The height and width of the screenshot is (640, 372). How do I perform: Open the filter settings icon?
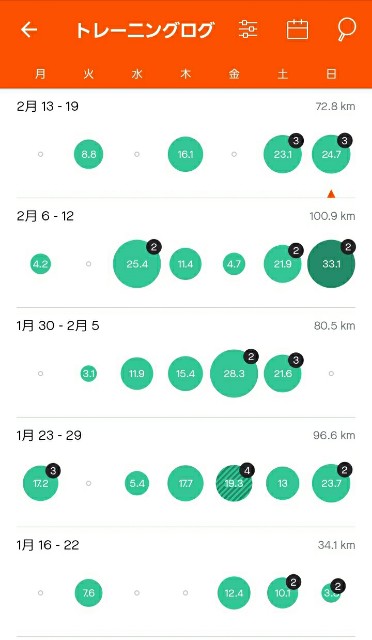[248, 29]
